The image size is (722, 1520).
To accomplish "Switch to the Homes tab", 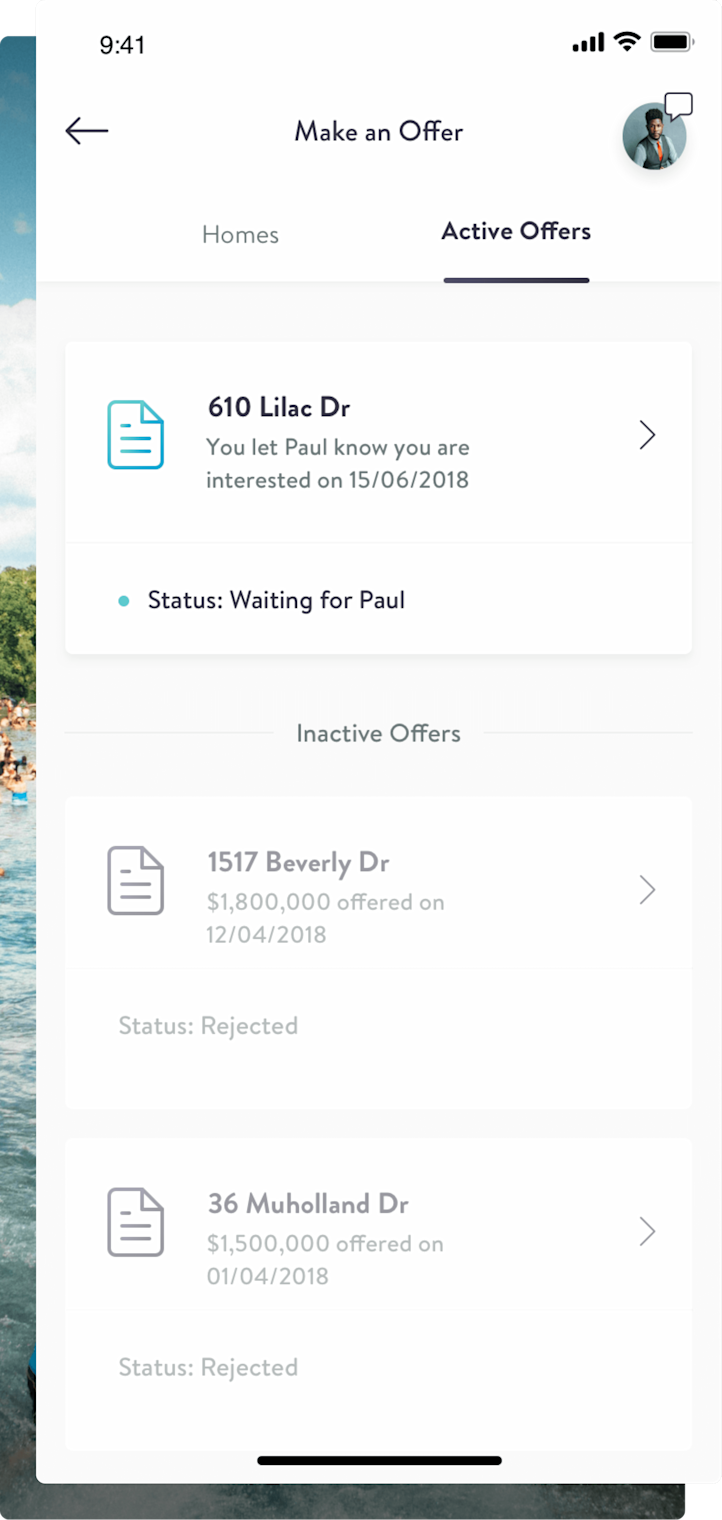I will tap(240, 235).
